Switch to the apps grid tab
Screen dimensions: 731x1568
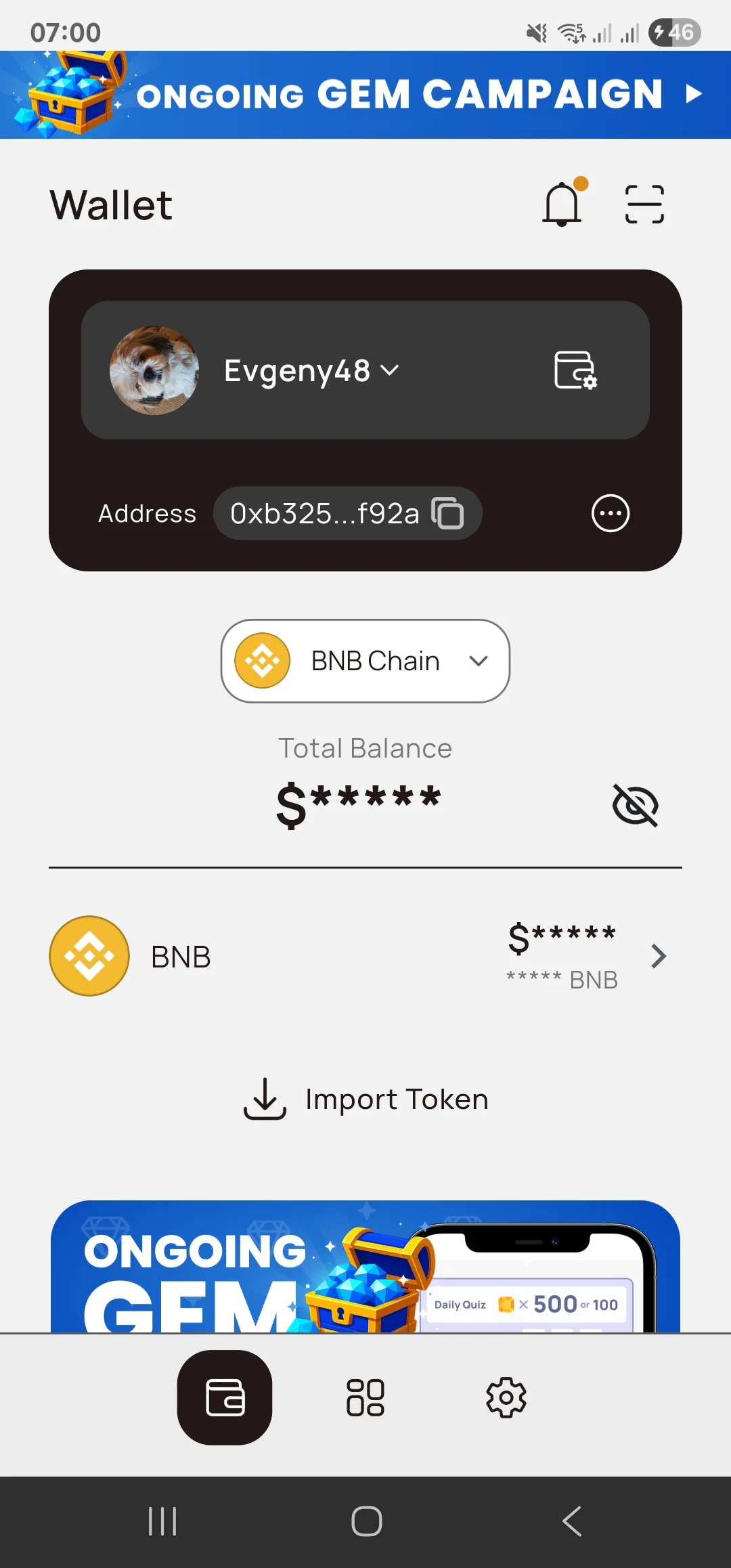[365, 1397]
